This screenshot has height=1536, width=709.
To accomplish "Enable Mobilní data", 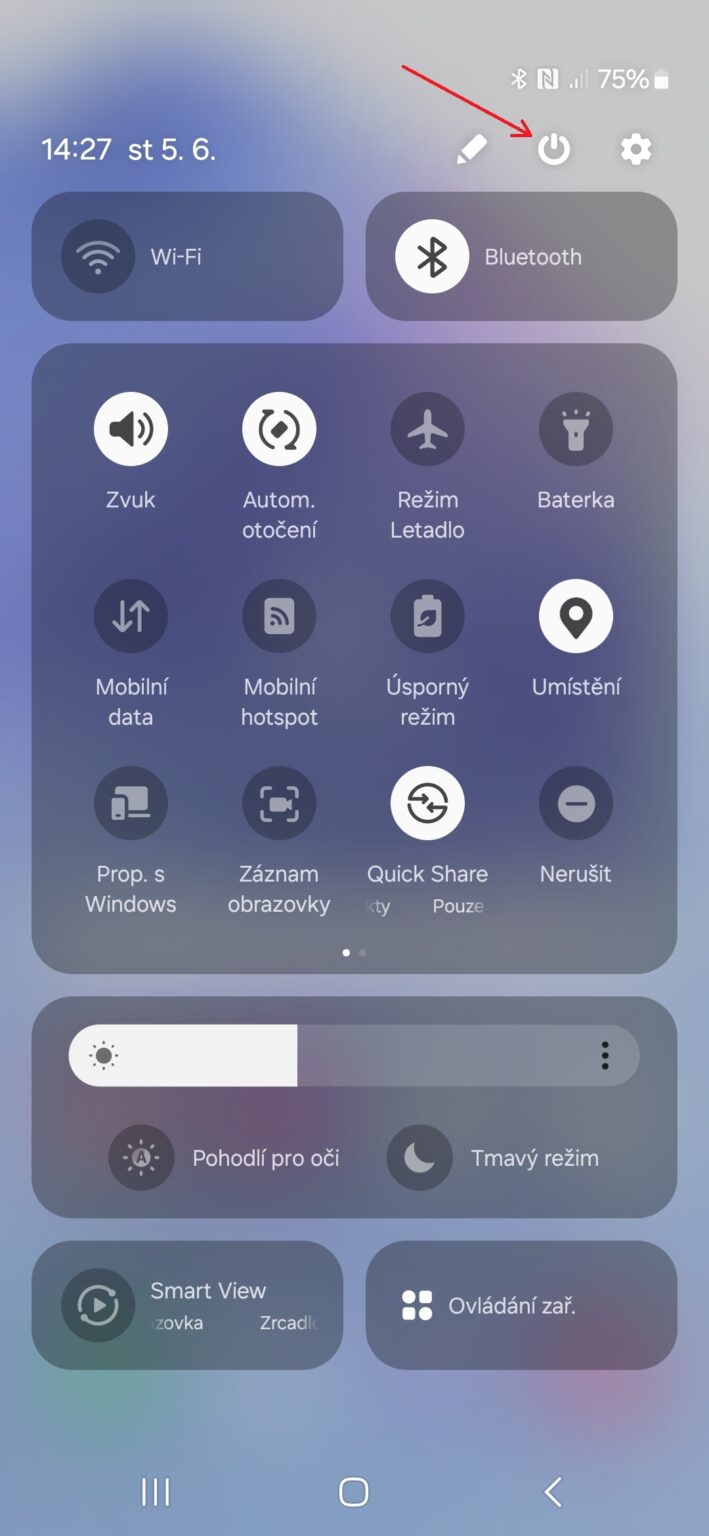I will click(131, 616).
